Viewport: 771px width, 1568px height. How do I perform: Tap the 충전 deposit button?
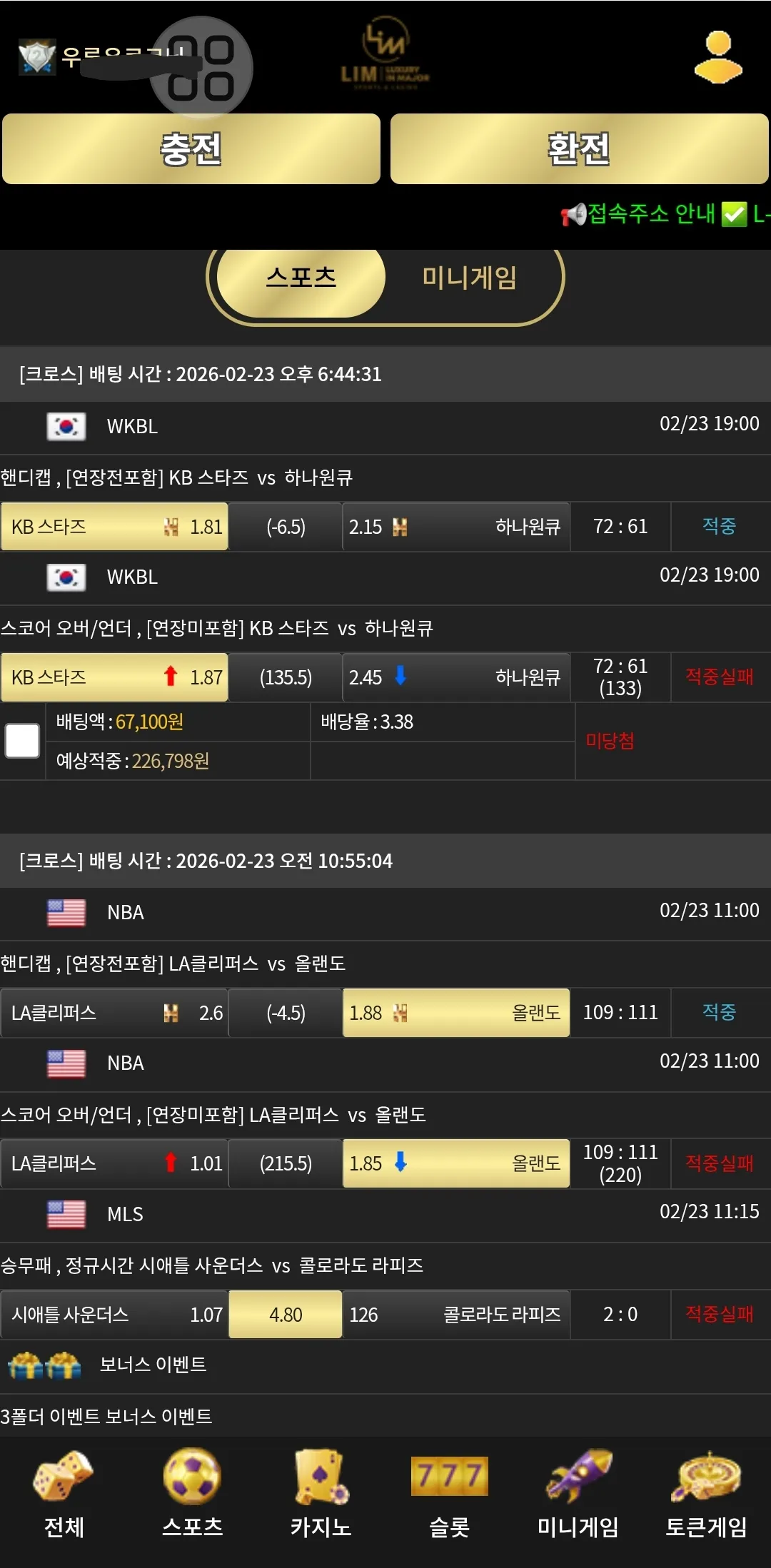191,149
